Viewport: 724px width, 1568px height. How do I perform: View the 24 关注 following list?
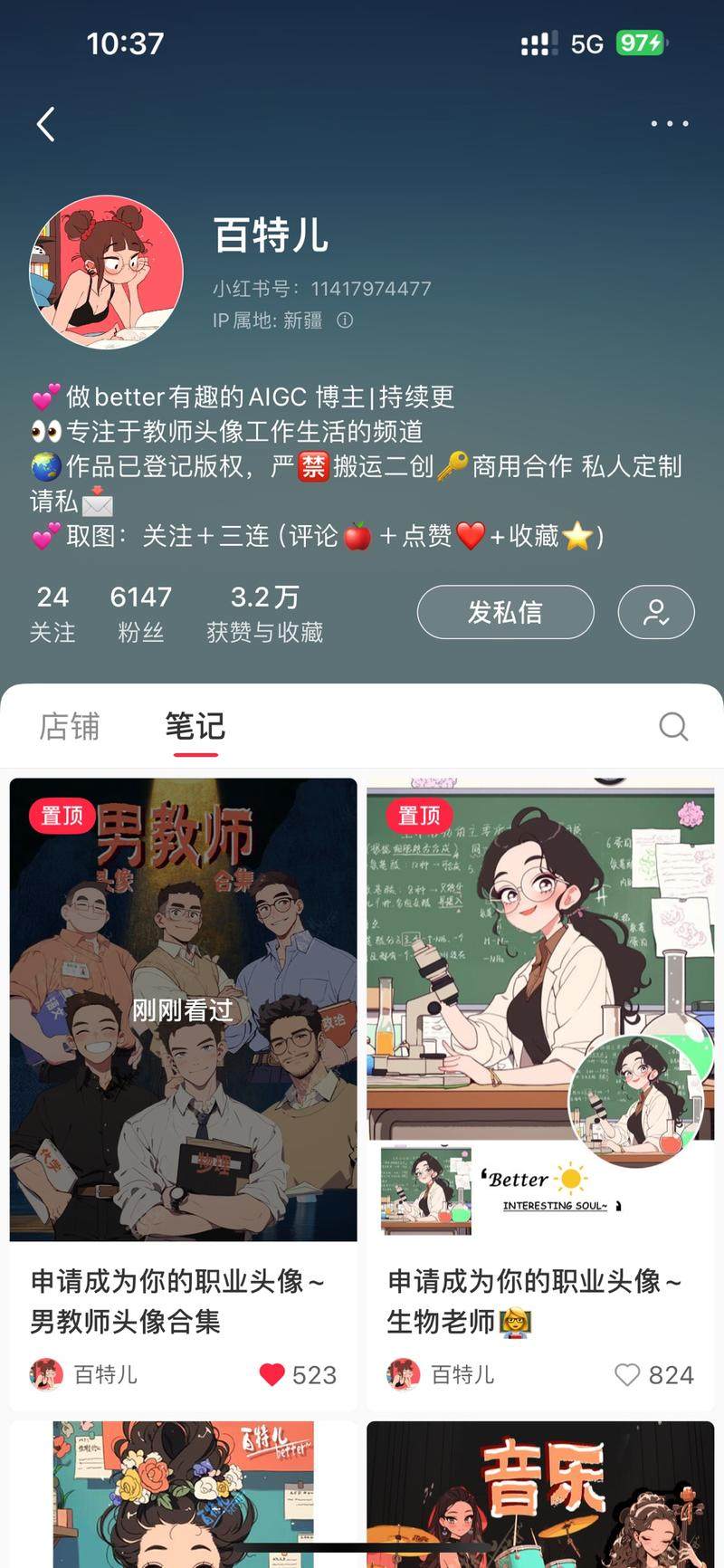point(52,613)
